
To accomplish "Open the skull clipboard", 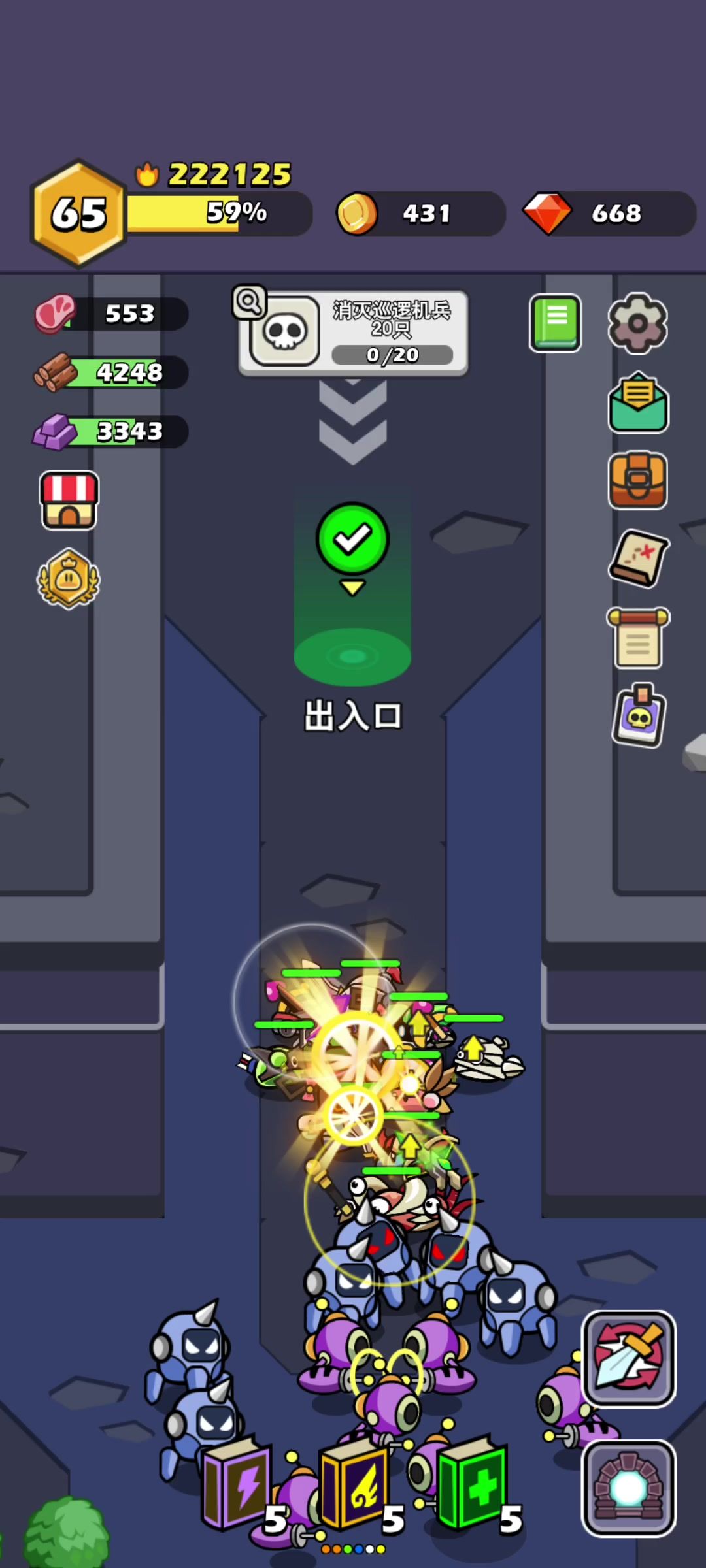I will 639,716.
